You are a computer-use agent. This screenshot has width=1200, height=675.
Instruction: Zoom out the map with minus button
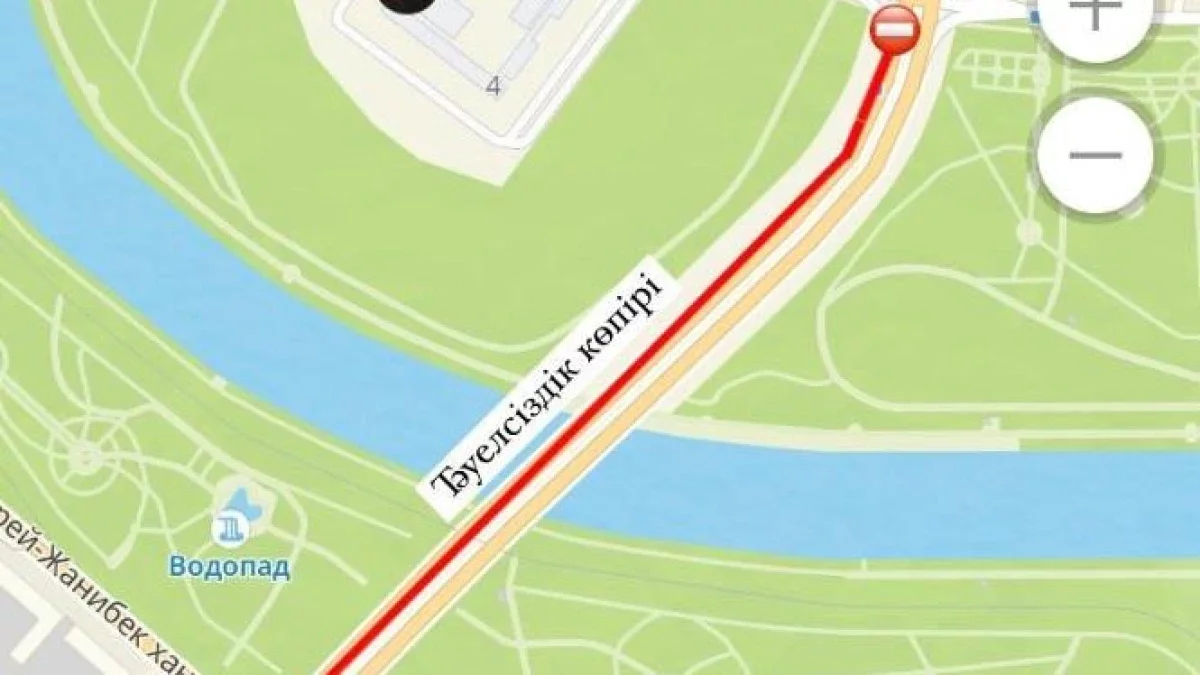pyautogui.click(x=1095, y=155)
